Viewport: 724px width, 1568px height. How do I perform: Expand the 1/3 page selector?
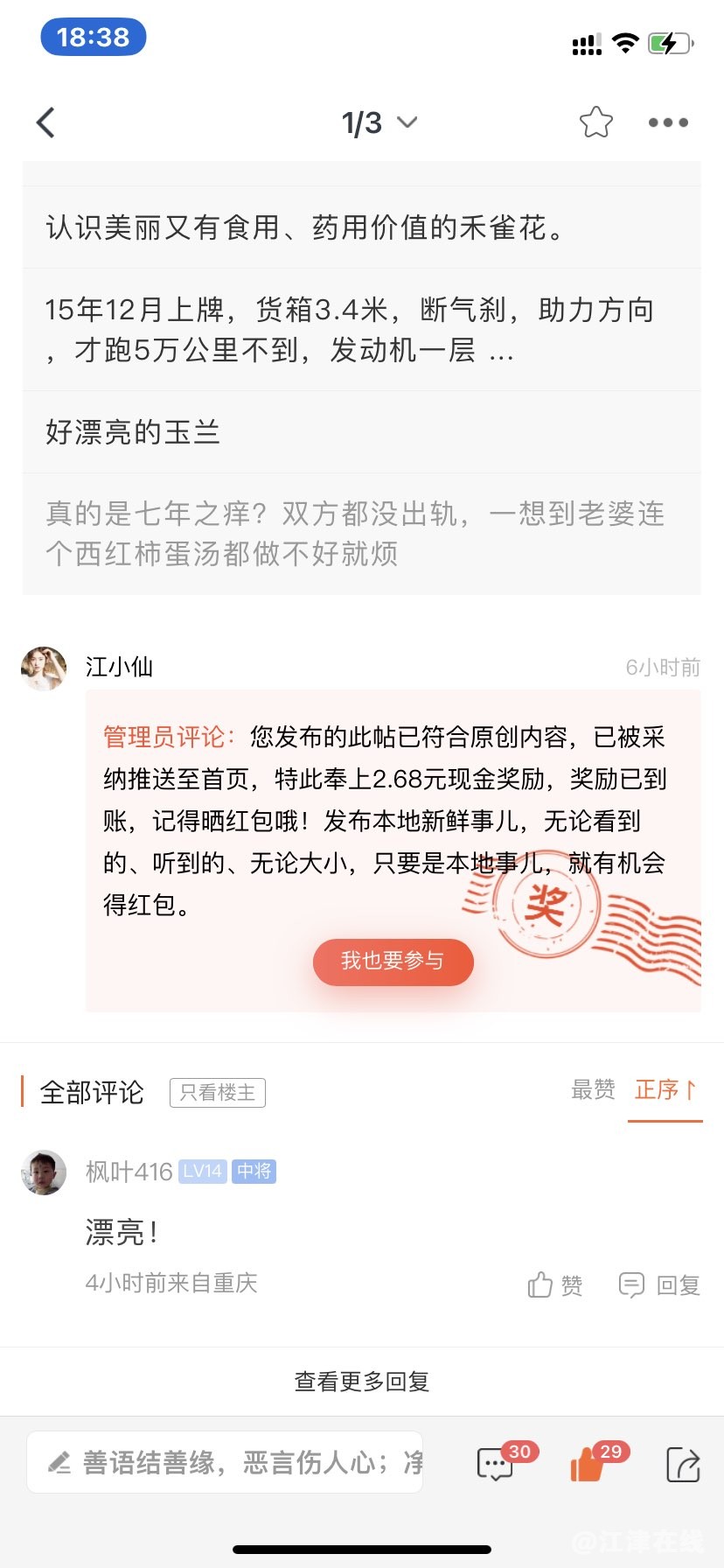tap(379, 123)
